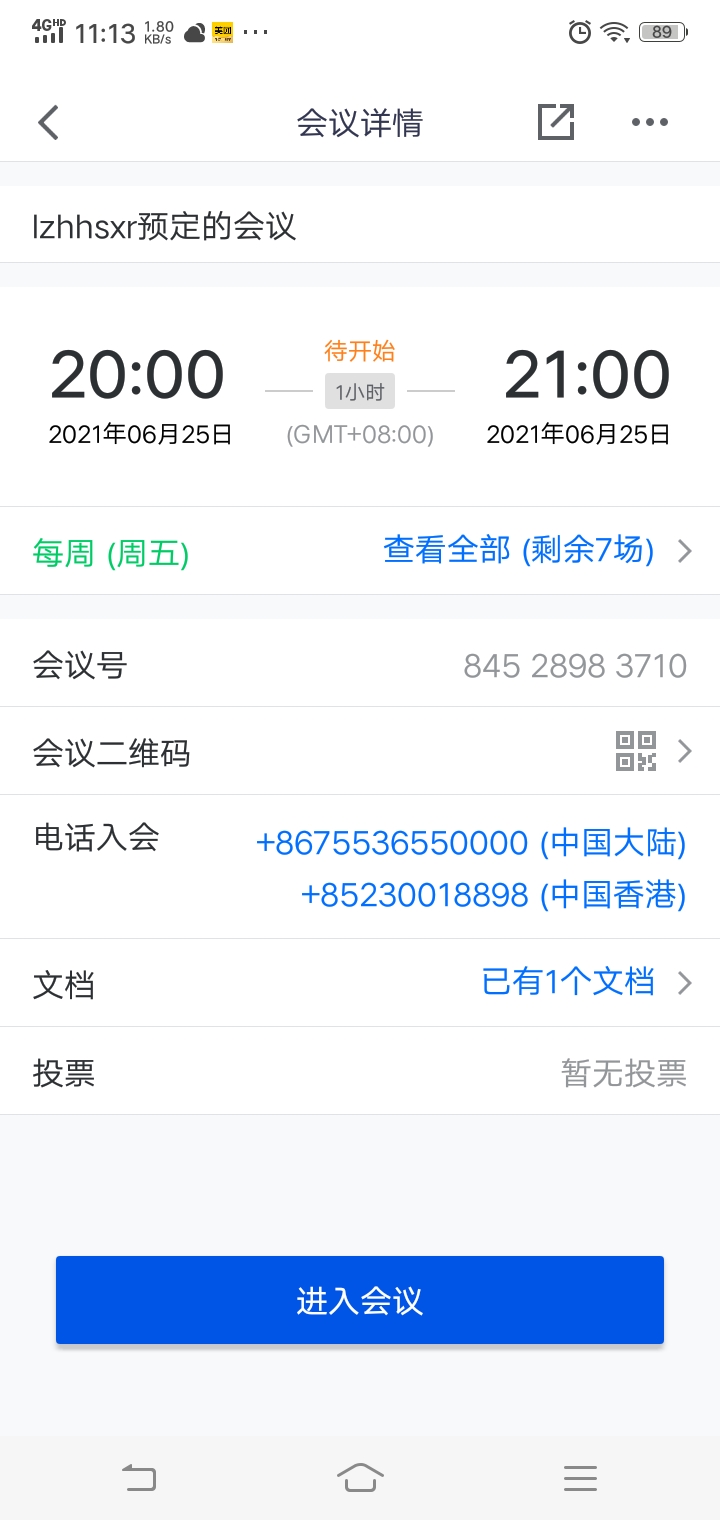Image resolution: width=720 pixels, height=1520 pixels.
Task: Open the documents row with 1 document
Action: (360, 983)
